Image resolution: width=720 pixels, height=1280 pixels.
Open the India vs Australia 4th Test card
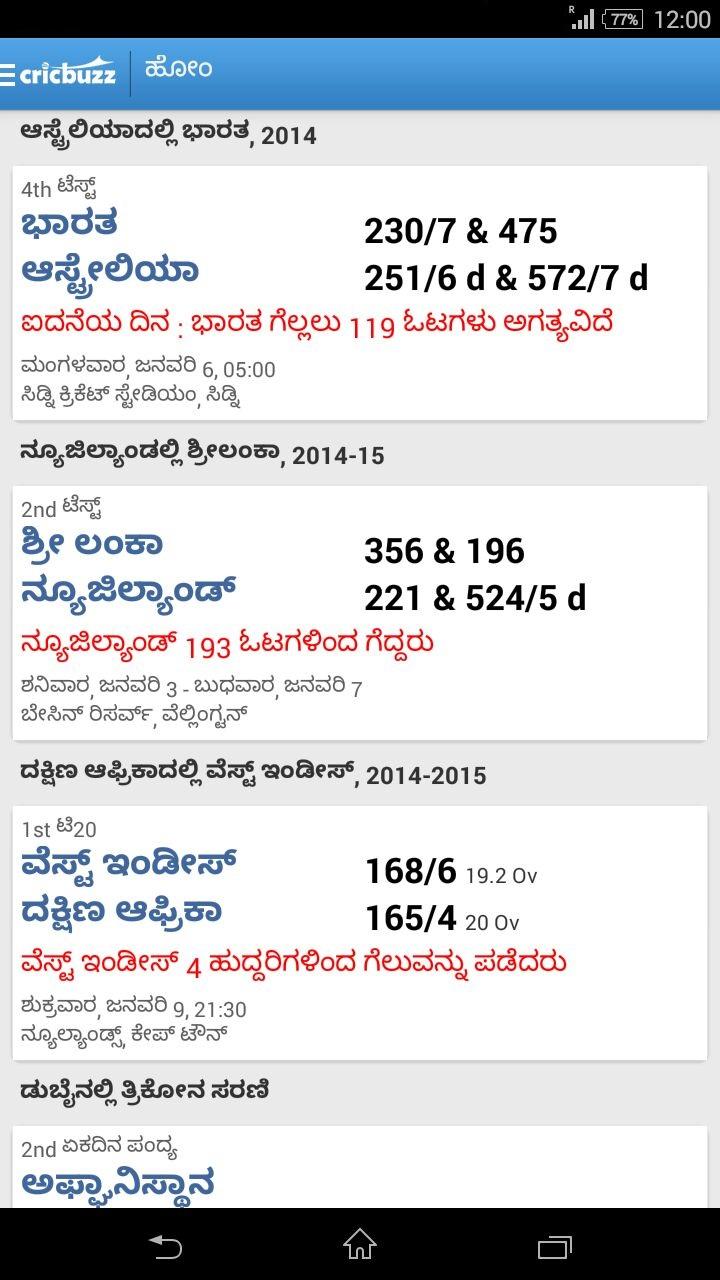point(360,293)
